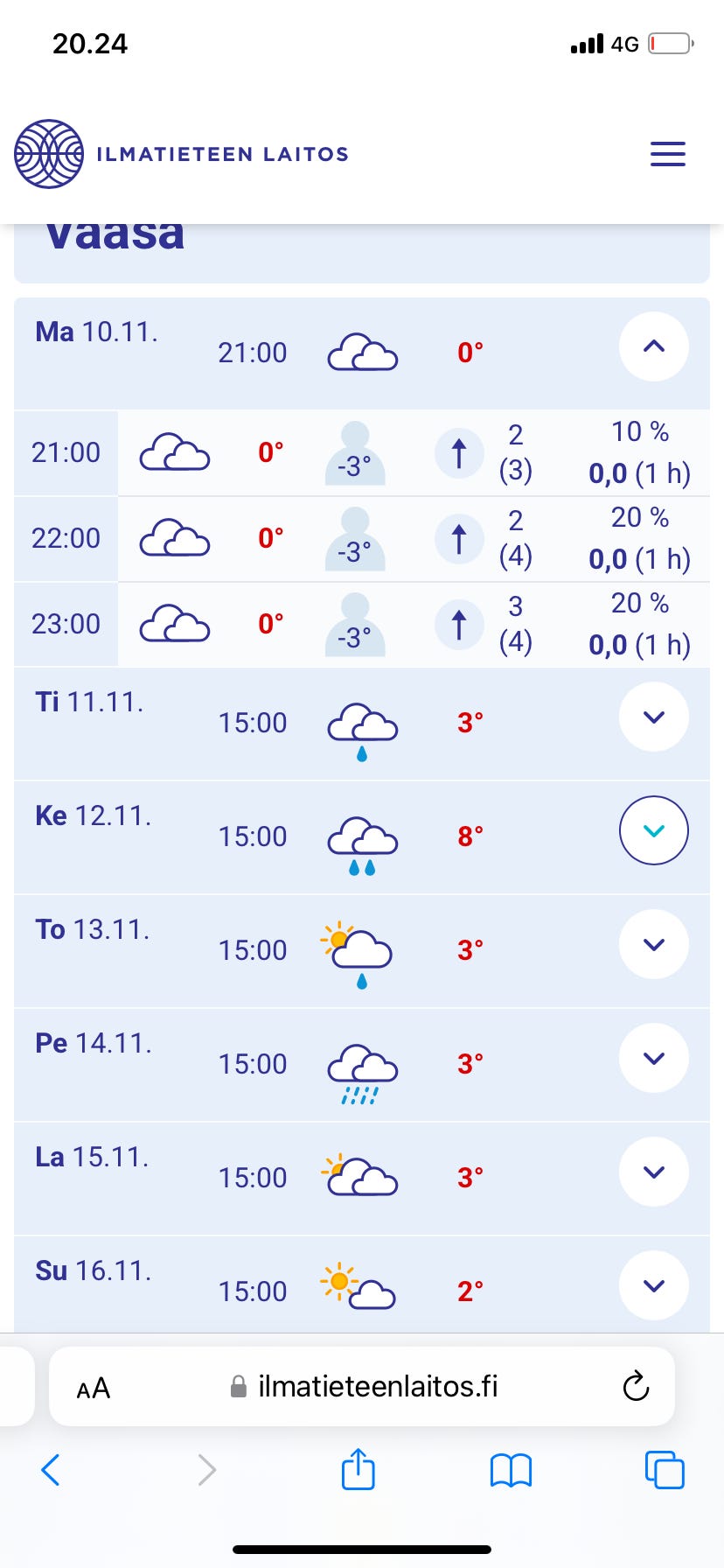Go back to the previous page
This screenshot has height=1568, width=724.
51,1470
